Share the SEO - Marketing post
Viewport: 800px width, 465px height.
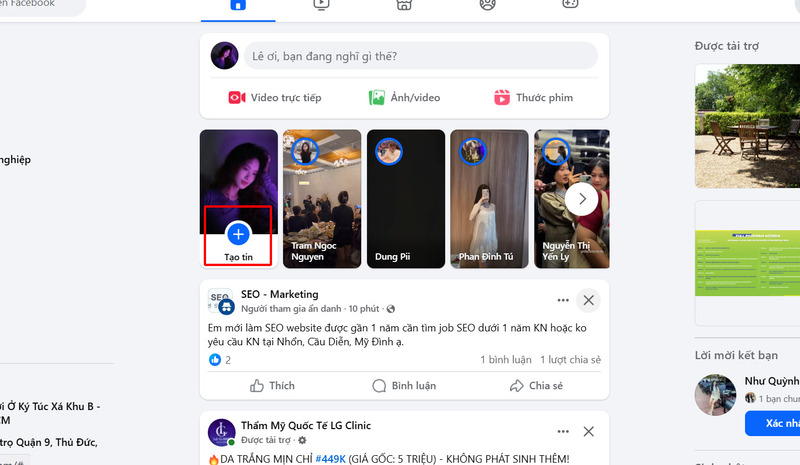536,385
